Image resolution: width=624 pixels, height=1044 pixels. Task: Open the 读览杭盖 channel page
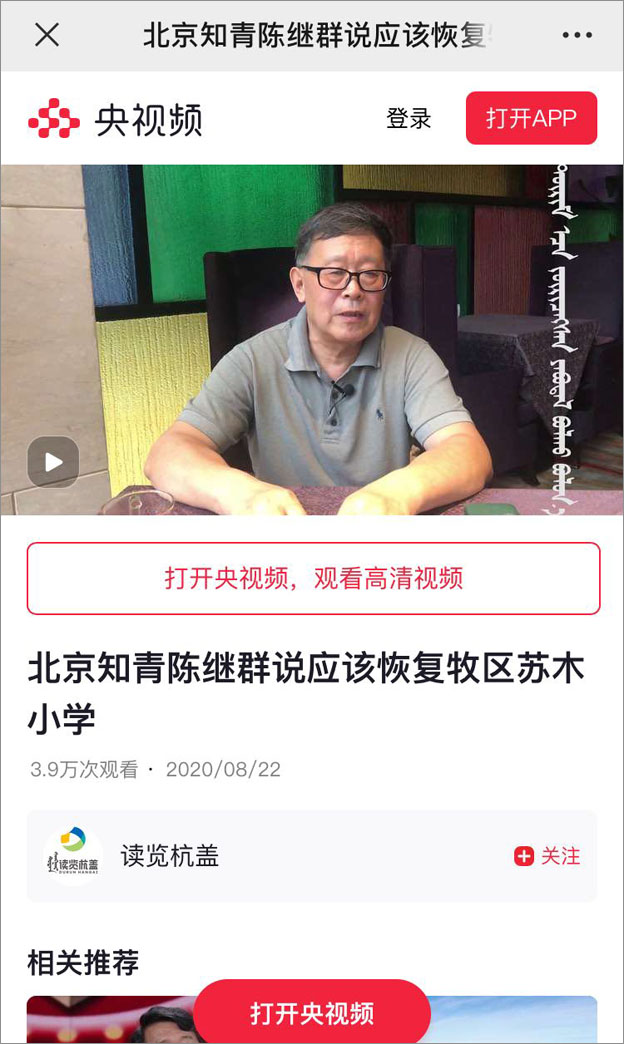[170, 856]
